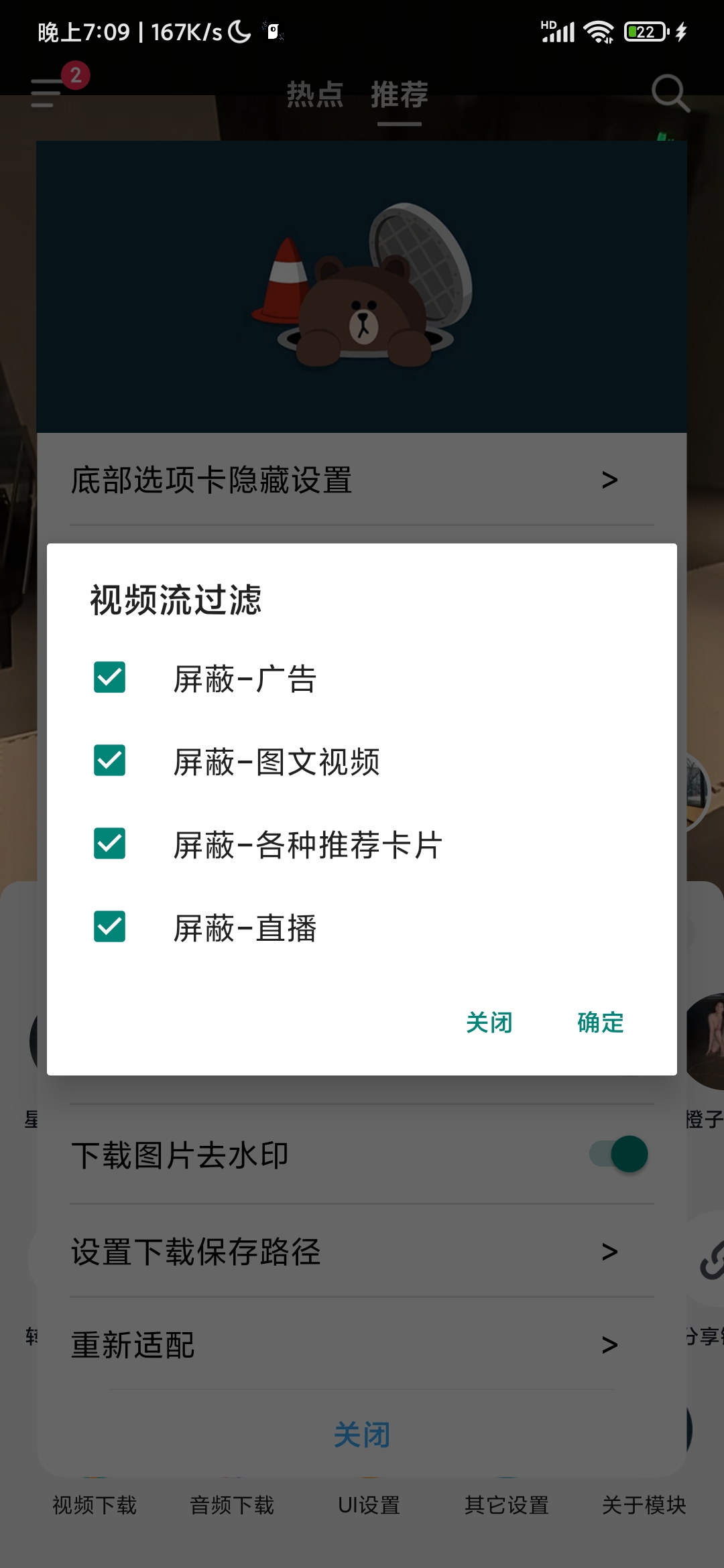Viewport: 724px width, 1568px height.
Task: Select the UI设置 bottom tab
Action: coord(369,1506)
